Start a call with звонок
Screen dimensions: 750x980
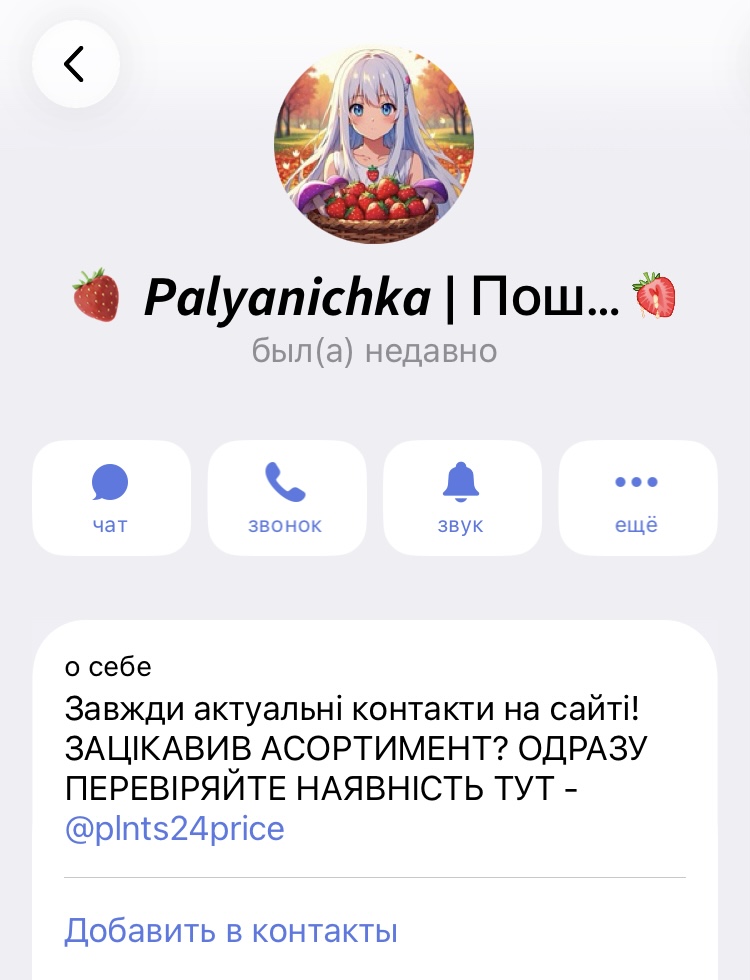[285, 498]
